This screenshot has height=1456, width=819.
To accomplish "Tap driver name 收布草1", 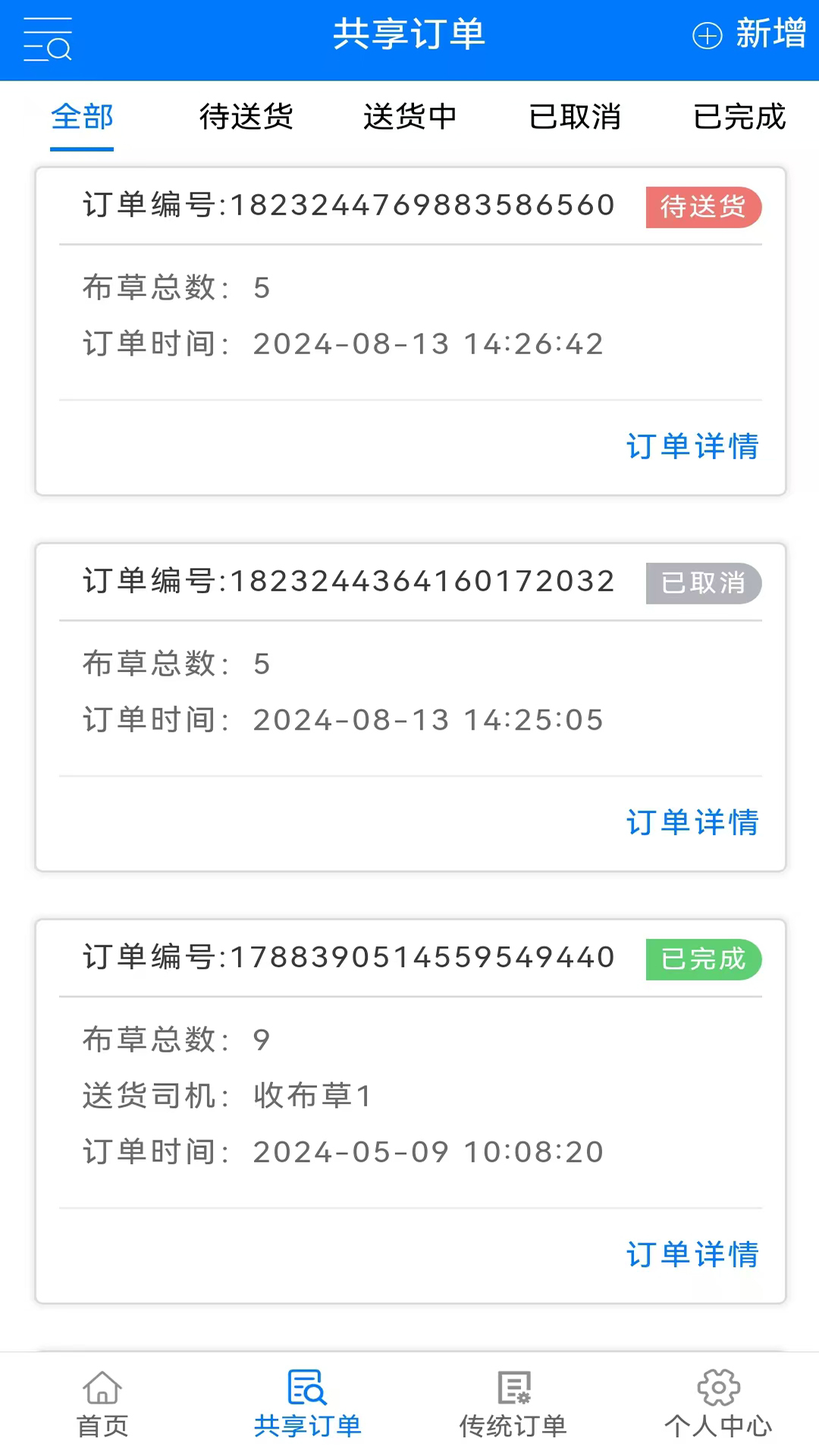I will (x=311, y=1096).
